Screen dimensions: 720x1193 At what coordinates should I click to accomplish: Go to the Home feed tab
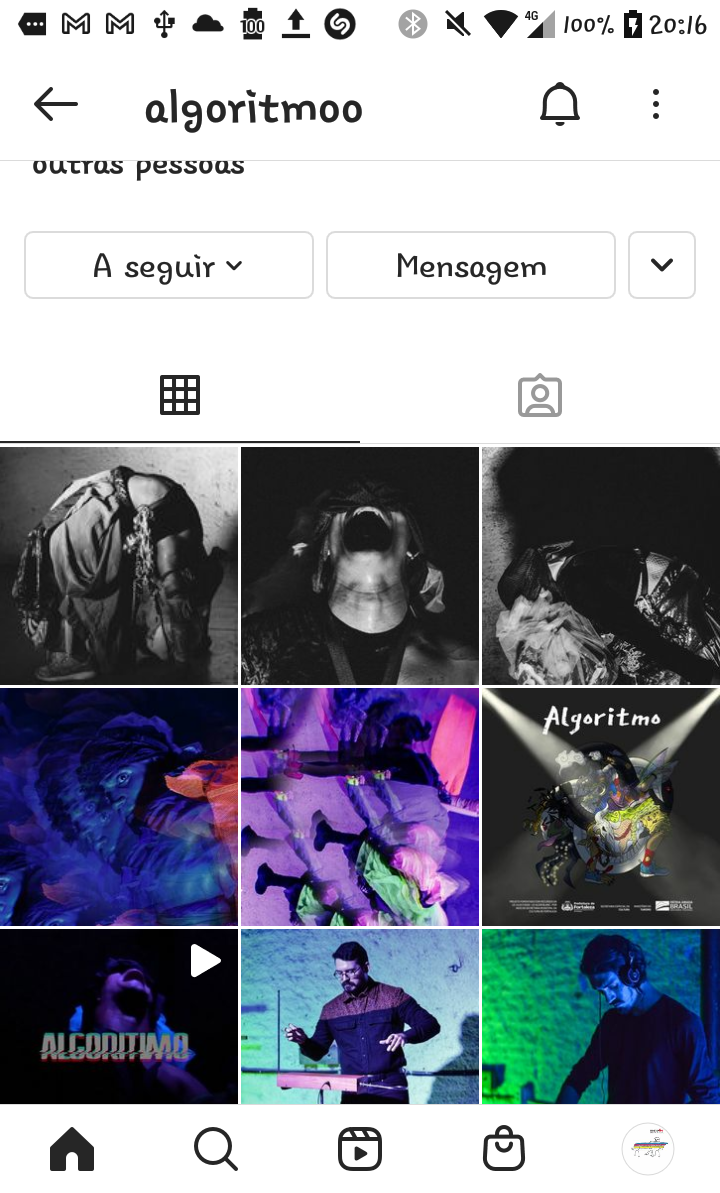point(72,1149)
